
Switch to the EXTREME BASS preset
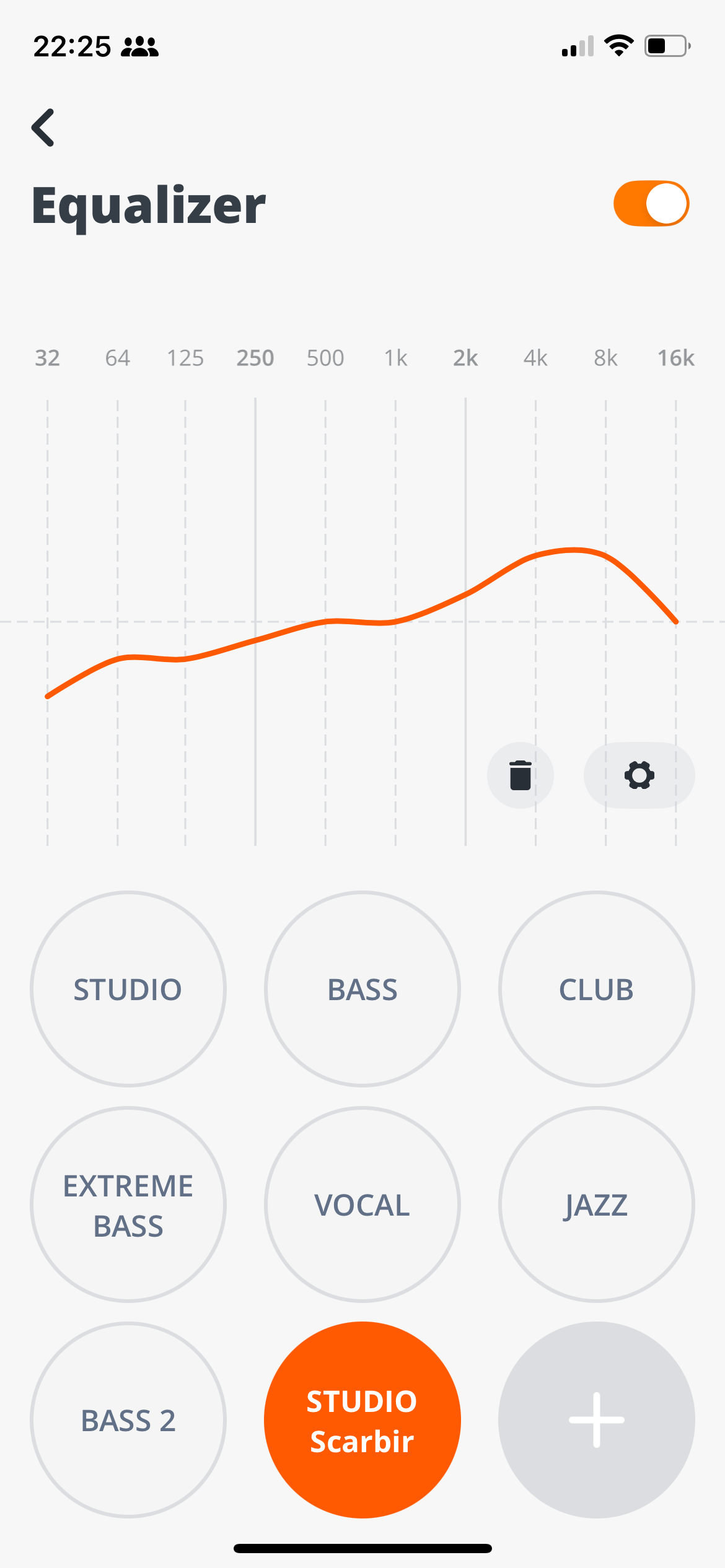click(128, 1204)
